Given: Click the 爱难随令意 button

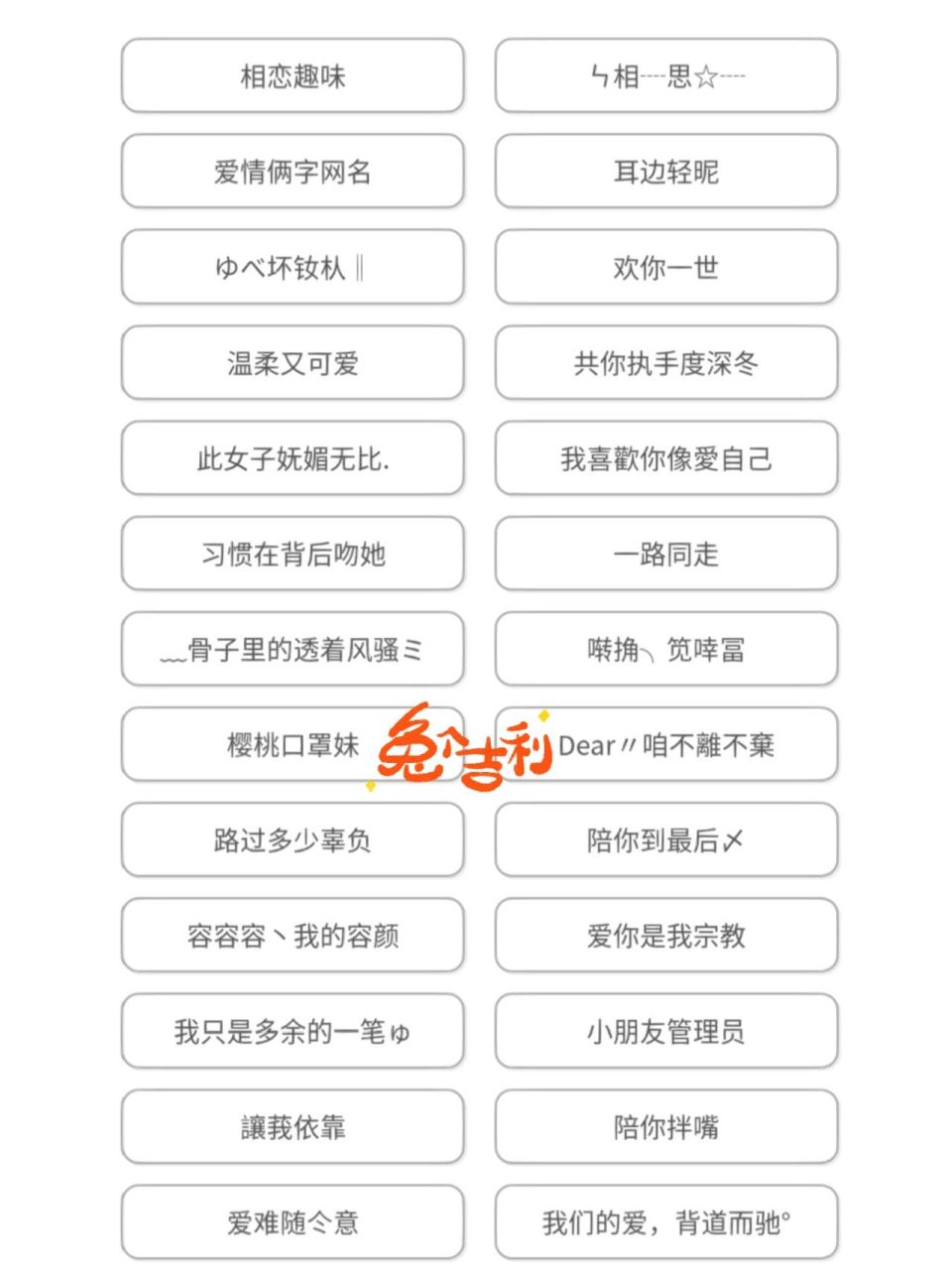Looking at the screenshot, I should [293, 1221].
